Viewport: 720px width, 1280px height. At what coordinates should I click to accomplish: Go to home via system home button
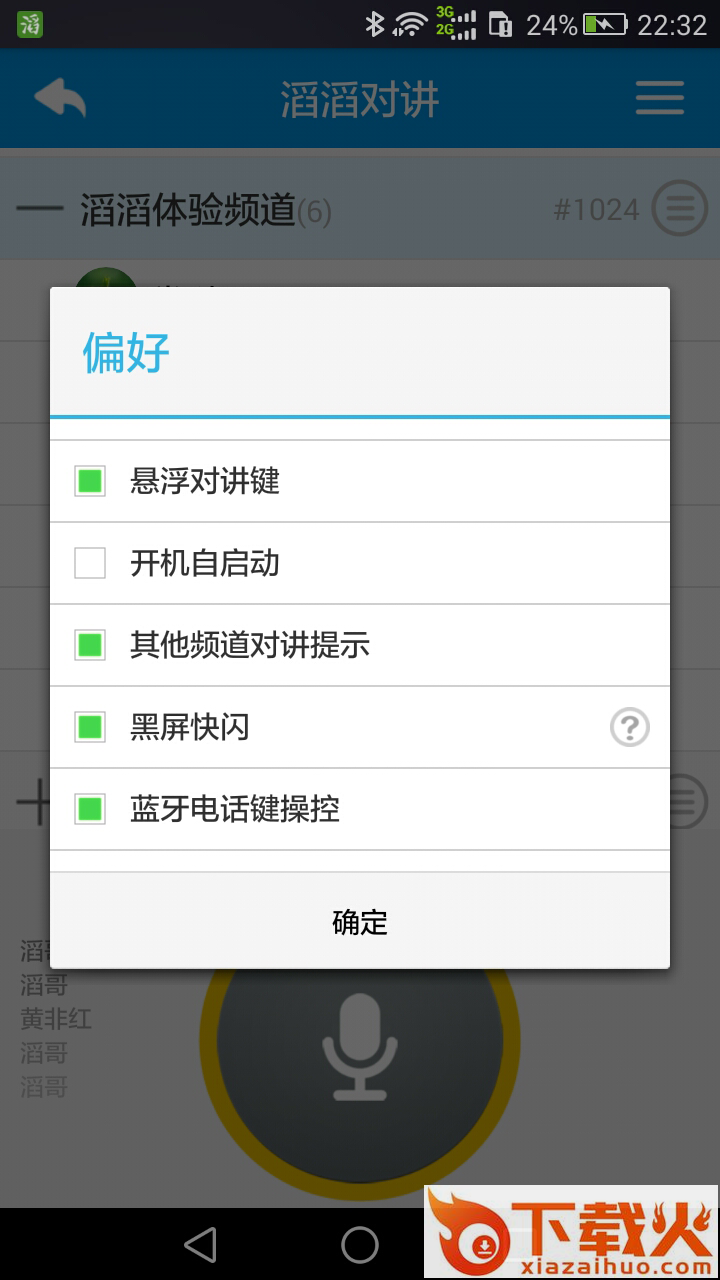(360, 1245)
